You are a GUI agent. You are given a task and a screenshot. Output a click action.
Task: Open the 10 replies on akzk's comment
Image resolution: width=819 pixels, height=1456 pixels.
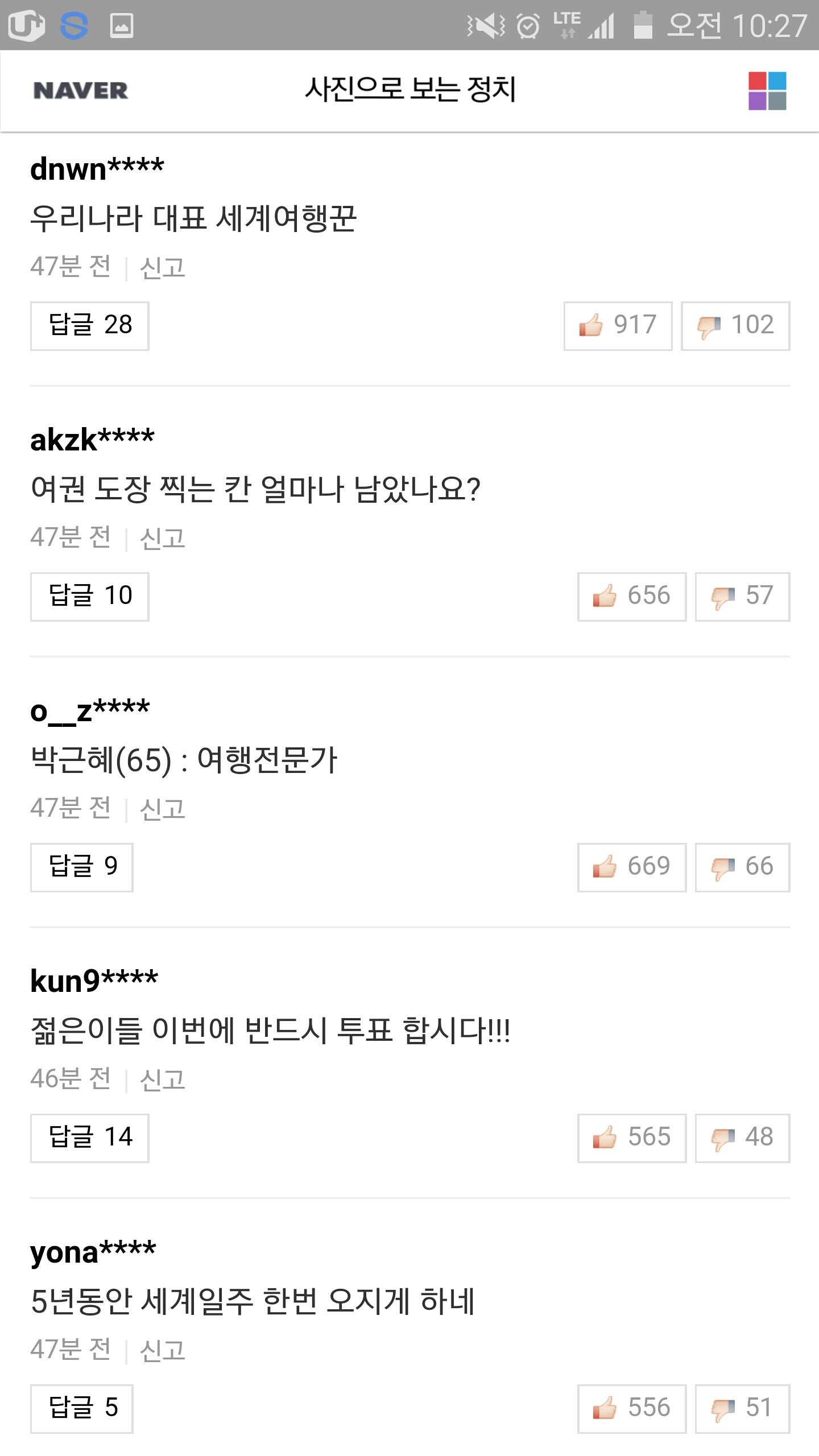(90, 597)
